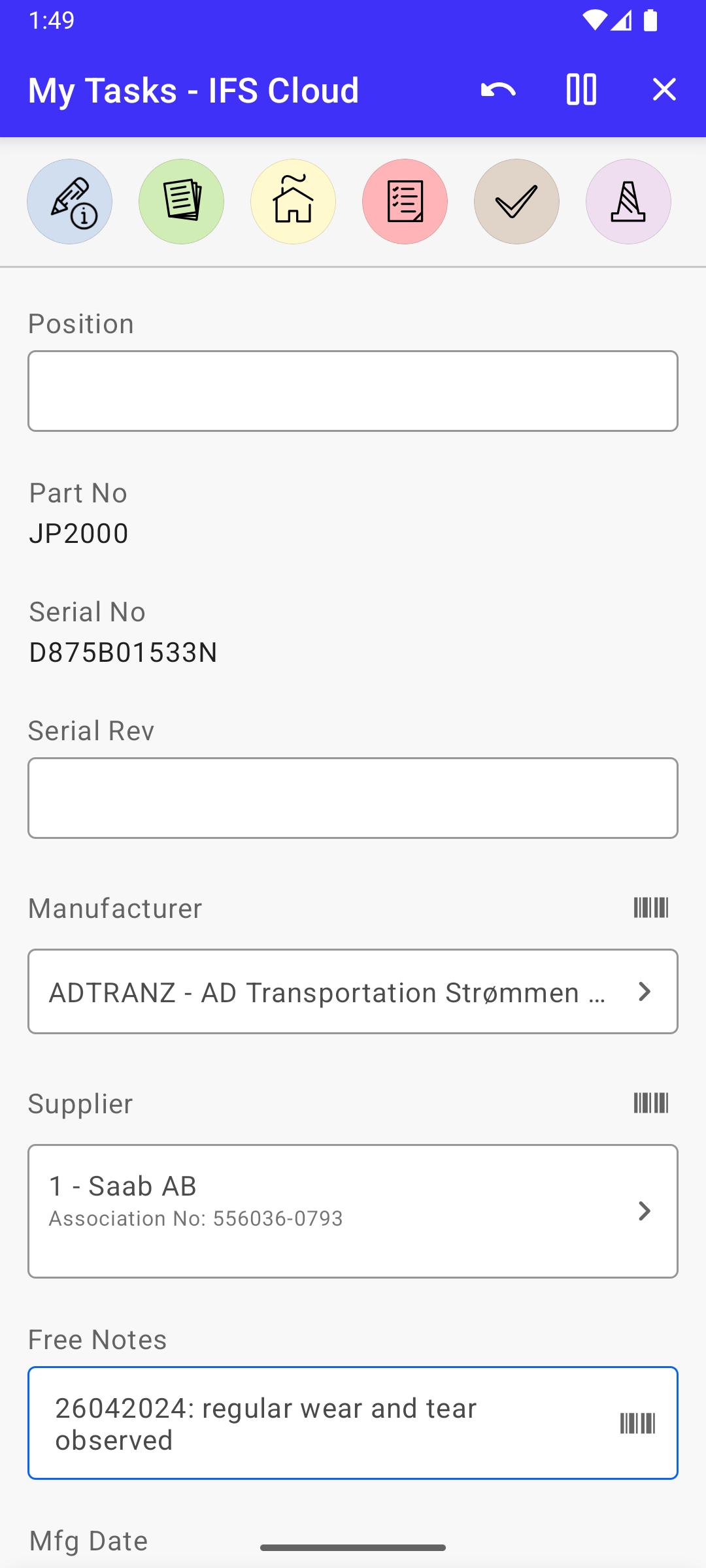The image size is (706, 1568).
Task: Tap the undo arrow in app bar
Action: 498,90
